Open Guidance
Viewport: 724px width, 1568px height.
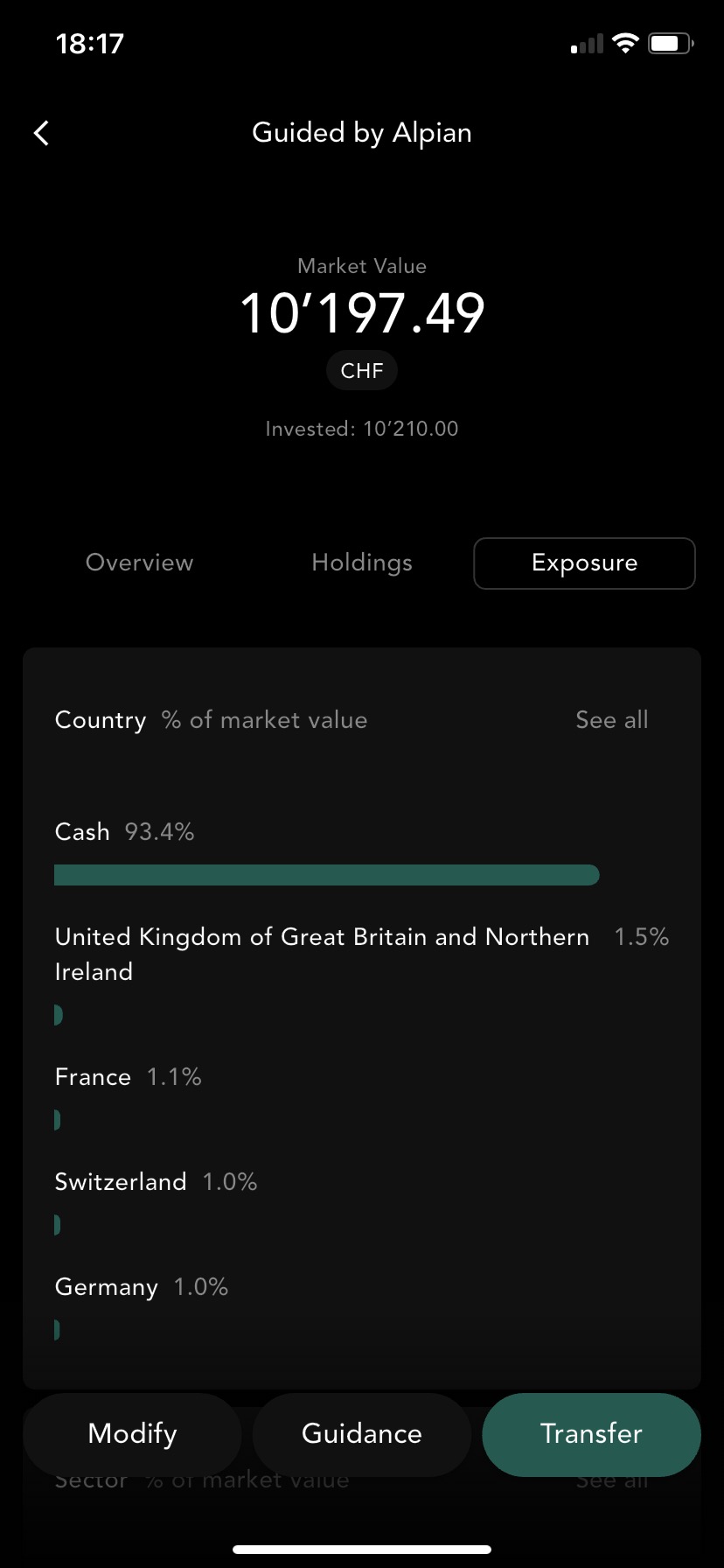(x=362, y=1434)
